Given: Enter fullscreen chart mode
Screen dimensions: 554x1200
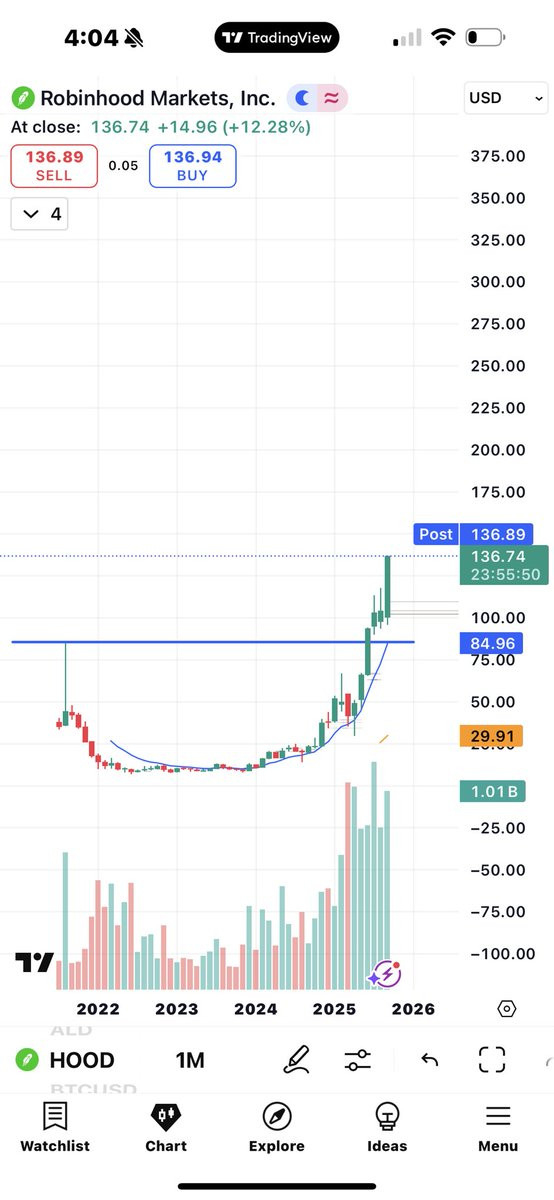Looking at the screenshot, I should 492,1060.
